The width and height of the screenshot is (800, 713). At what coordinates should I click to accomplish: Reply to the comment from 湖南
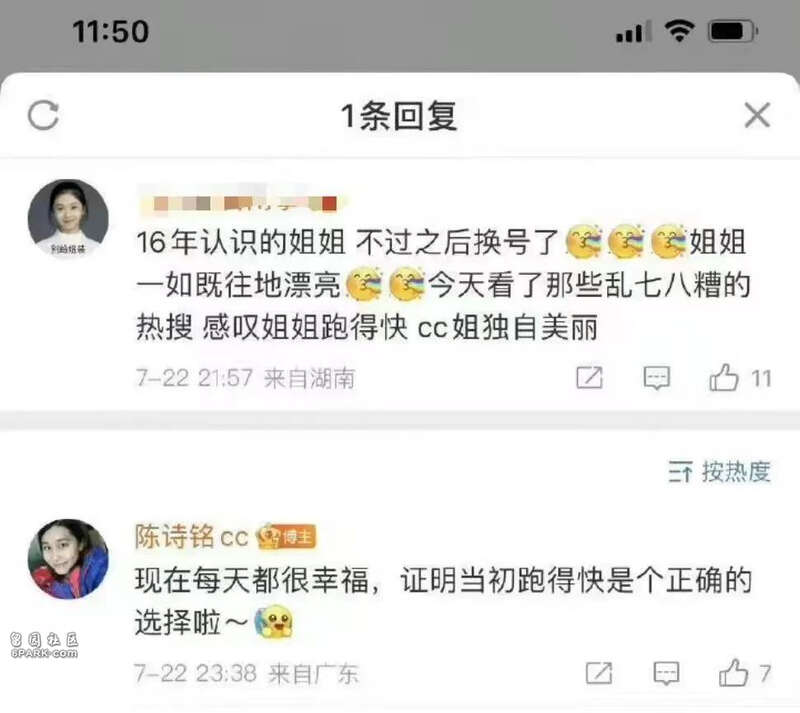[656, 378]
